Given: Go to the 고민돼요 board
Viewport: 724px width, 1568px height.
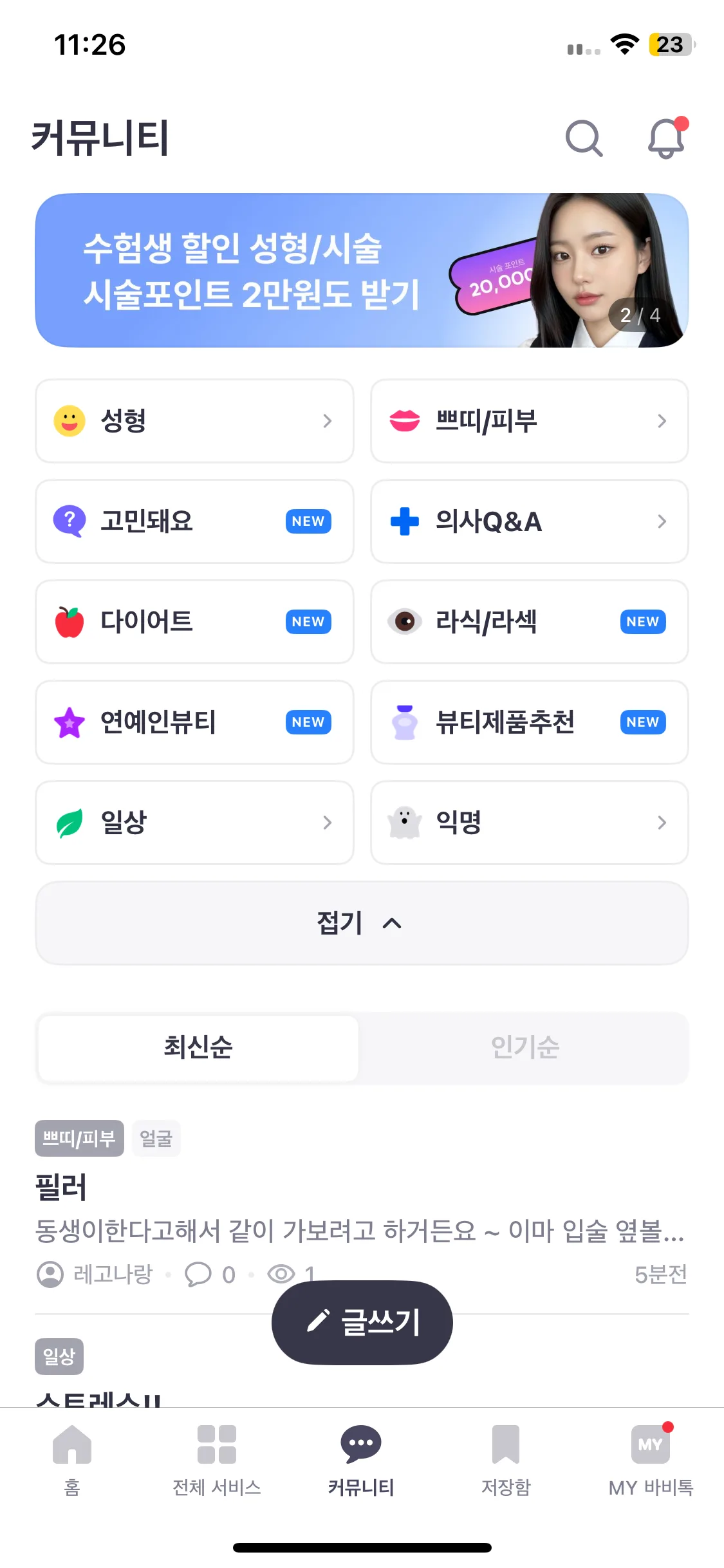Looking at the screenshot, I should click(194, 521).
